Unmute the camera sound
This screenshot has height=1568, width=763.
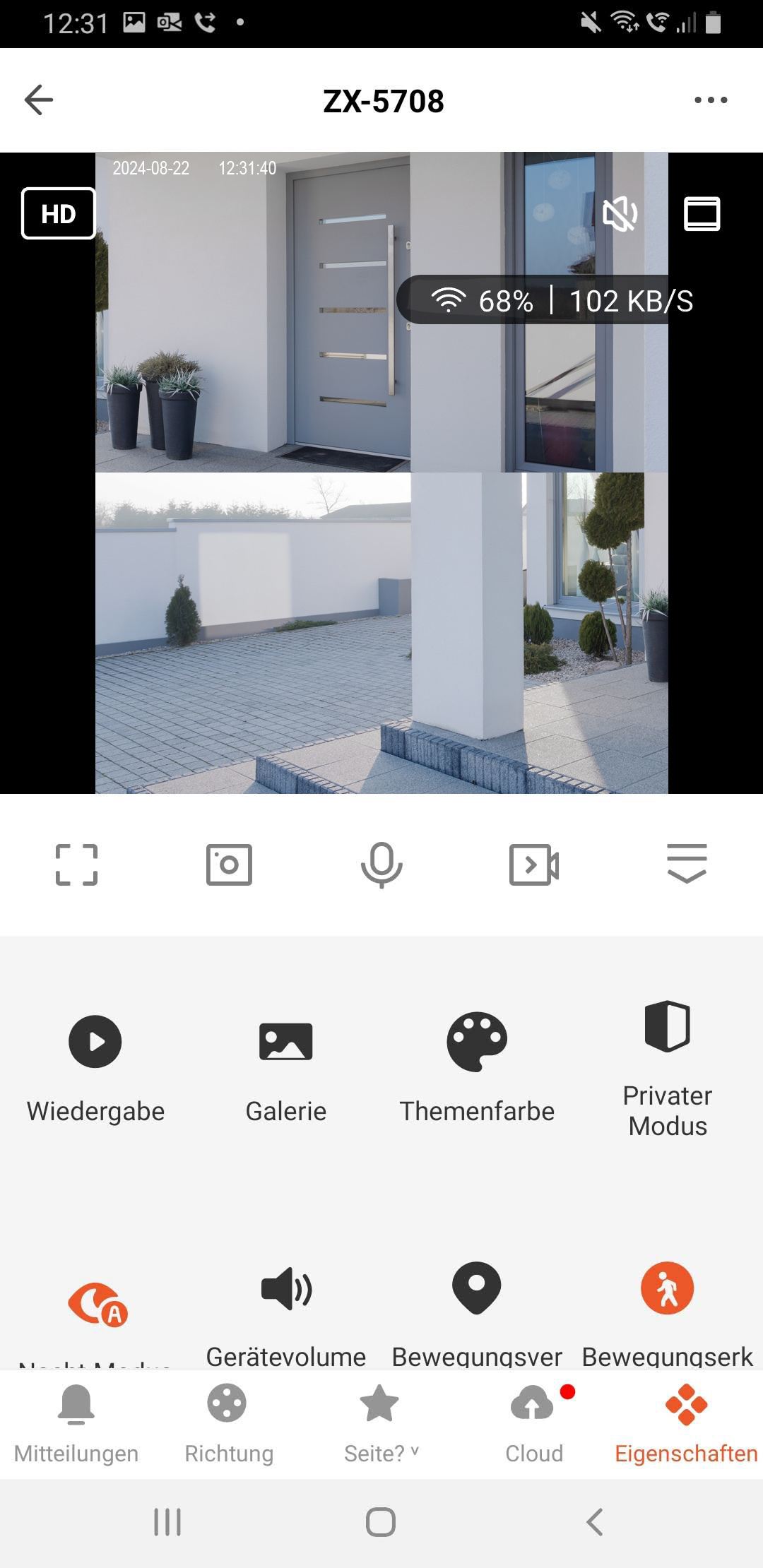point(620,213)
